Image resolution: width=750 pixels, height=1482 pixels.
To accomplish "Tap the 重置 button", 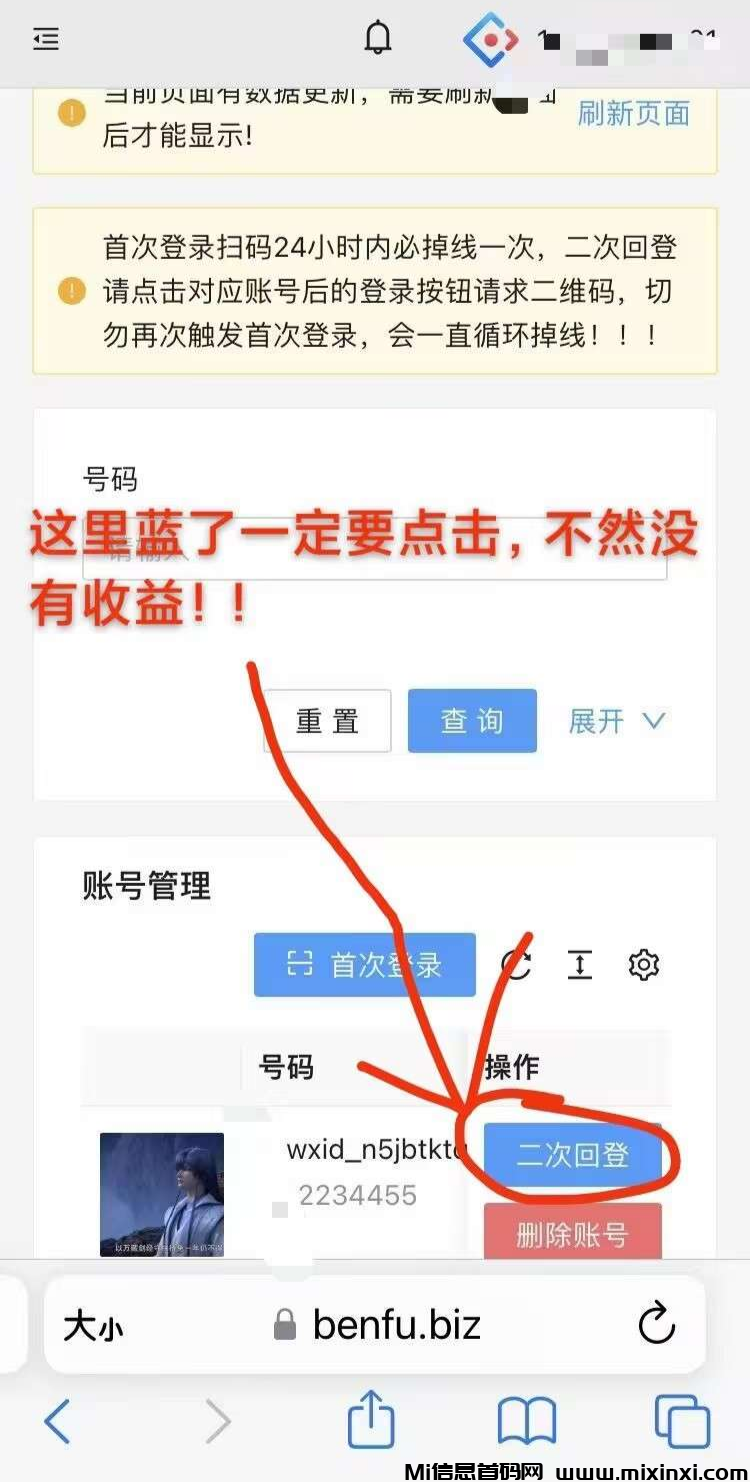I will point(327,721).
